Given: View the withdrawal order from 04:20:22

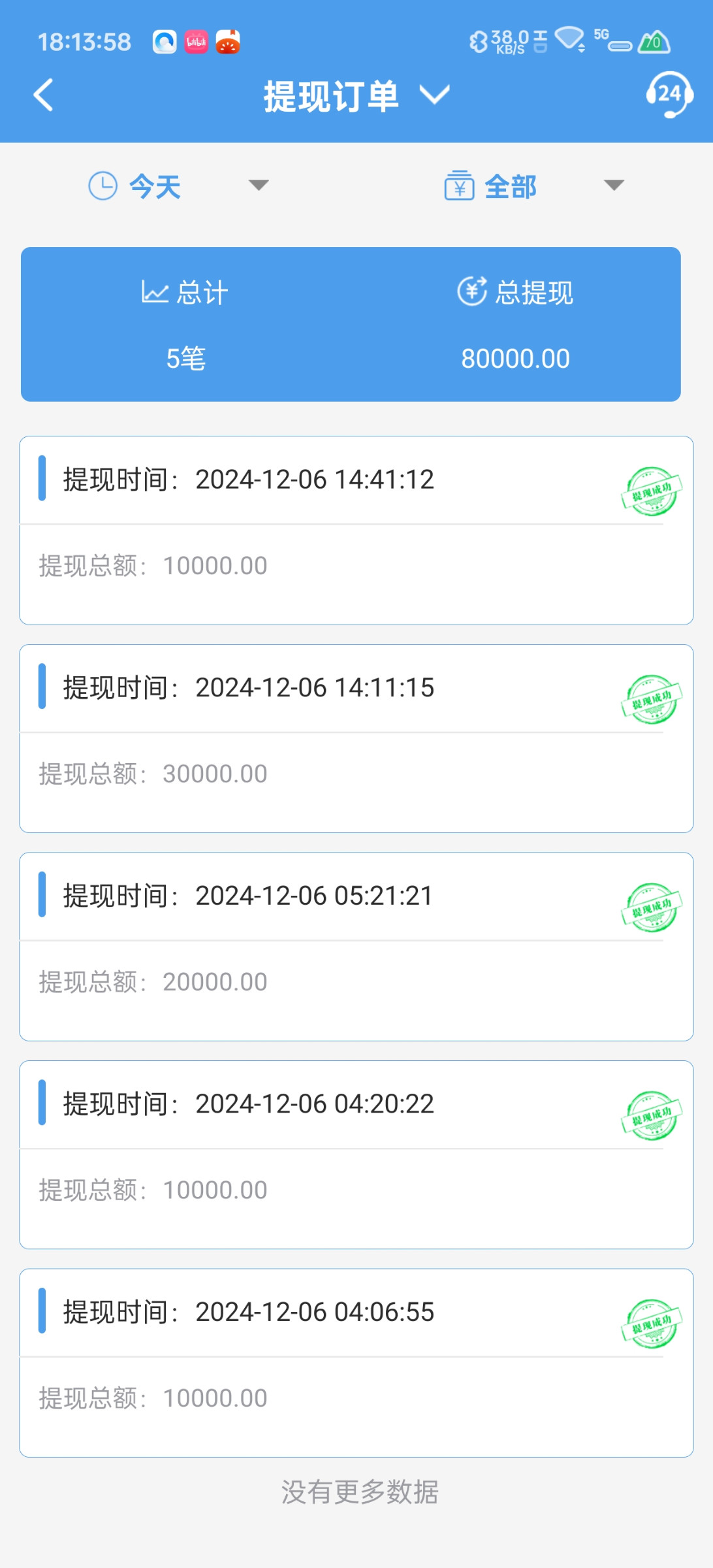Looking at the screenshot, I should (356, 1154).
